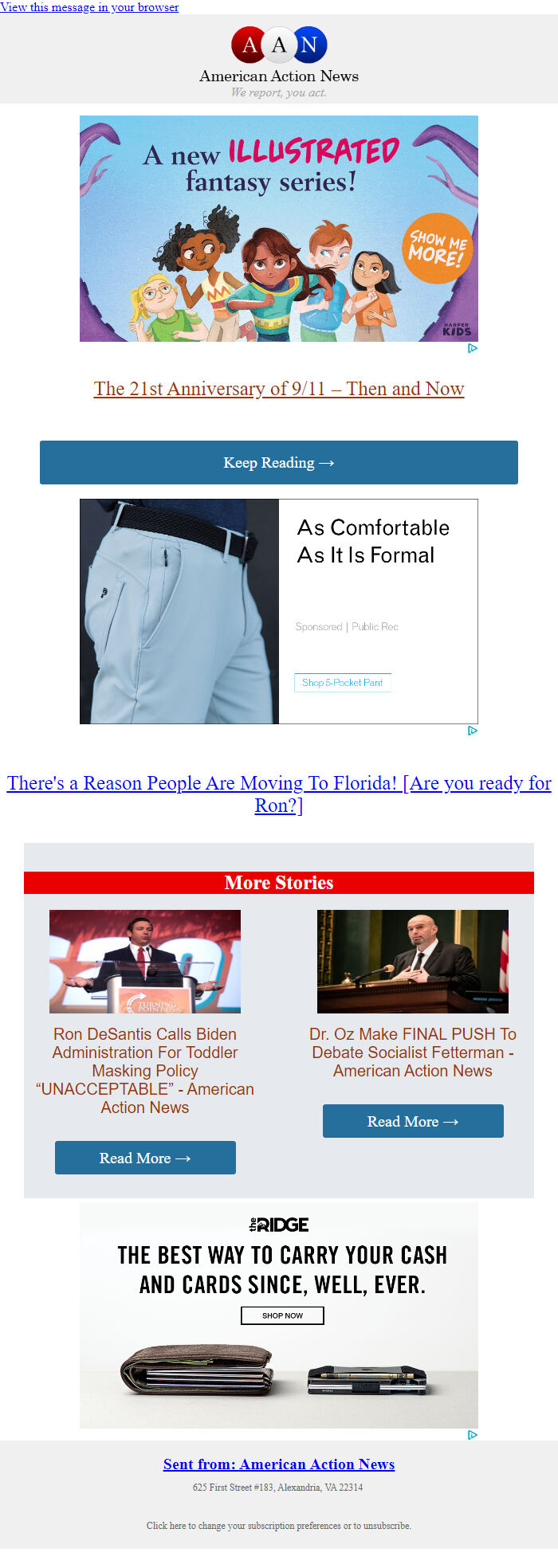Click here to change subscription preferences
Screen dimensions: 558x1568
[x=279, y=1526]
